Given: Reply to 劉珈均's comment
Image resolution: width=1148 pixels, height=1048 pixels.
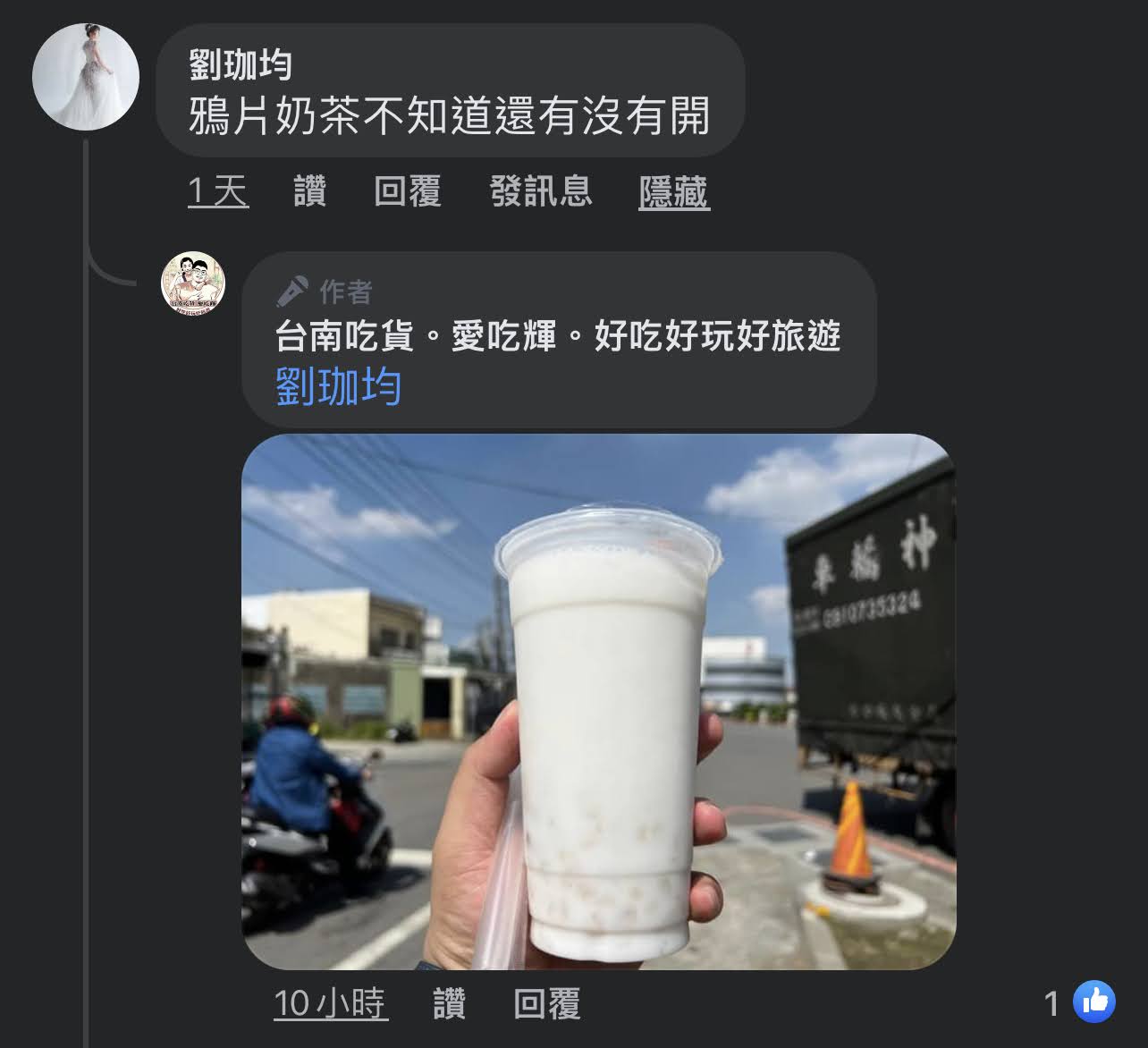Looking at the screenshot, I should [x=407, y=191].
